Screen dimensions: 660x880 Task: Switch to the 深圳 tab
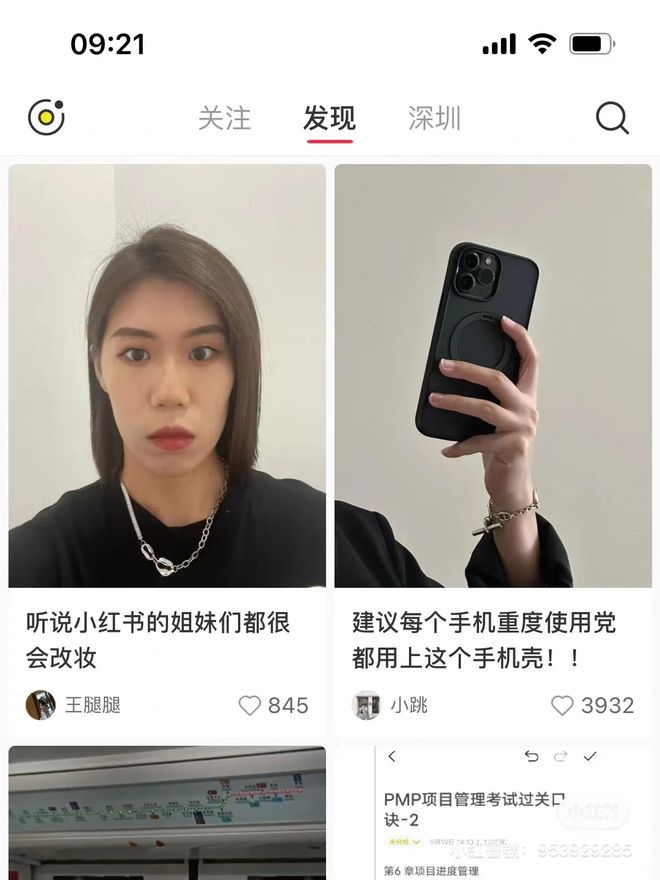pyautogui.click(x=434, y=118)
